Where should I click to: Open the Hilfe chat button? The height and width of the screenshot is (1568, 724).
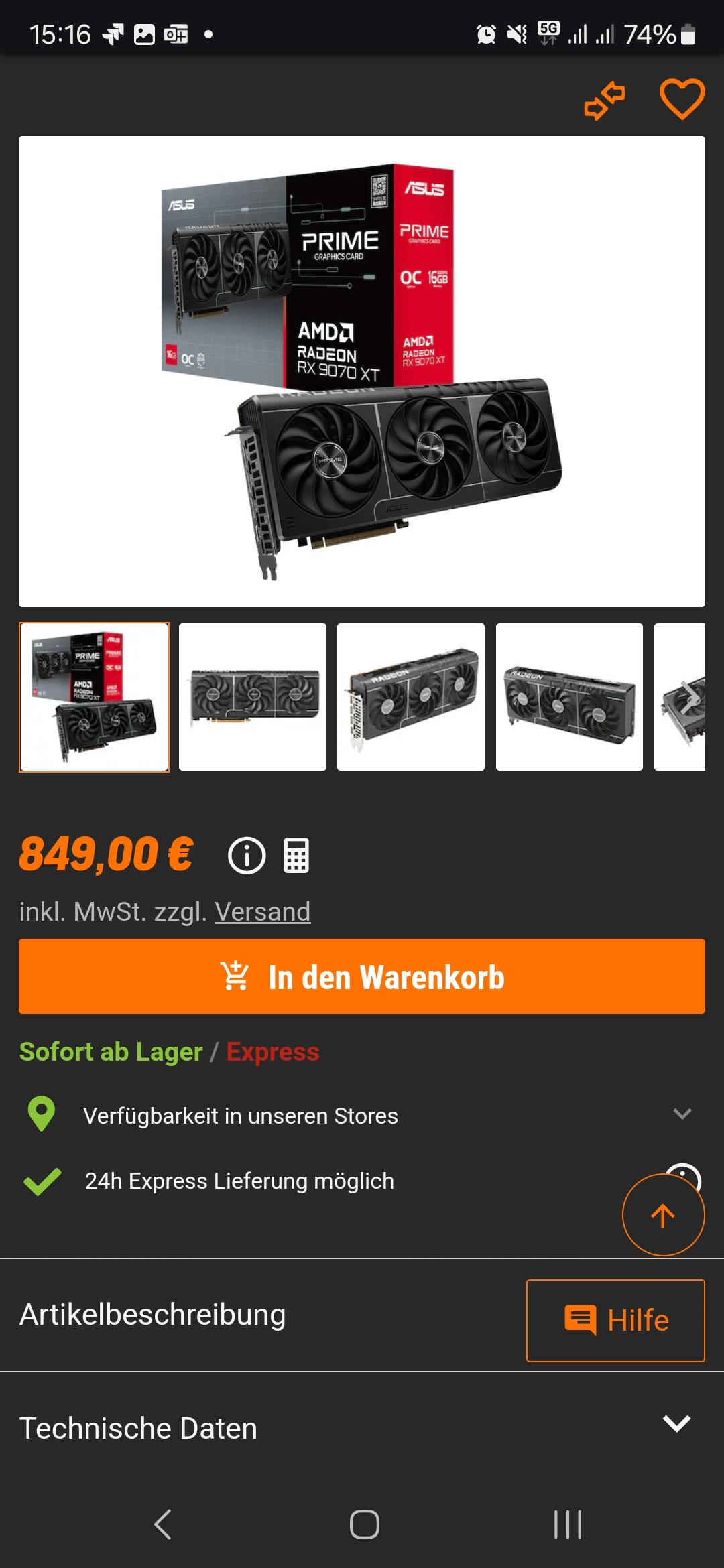click(x=615, y=1321)
